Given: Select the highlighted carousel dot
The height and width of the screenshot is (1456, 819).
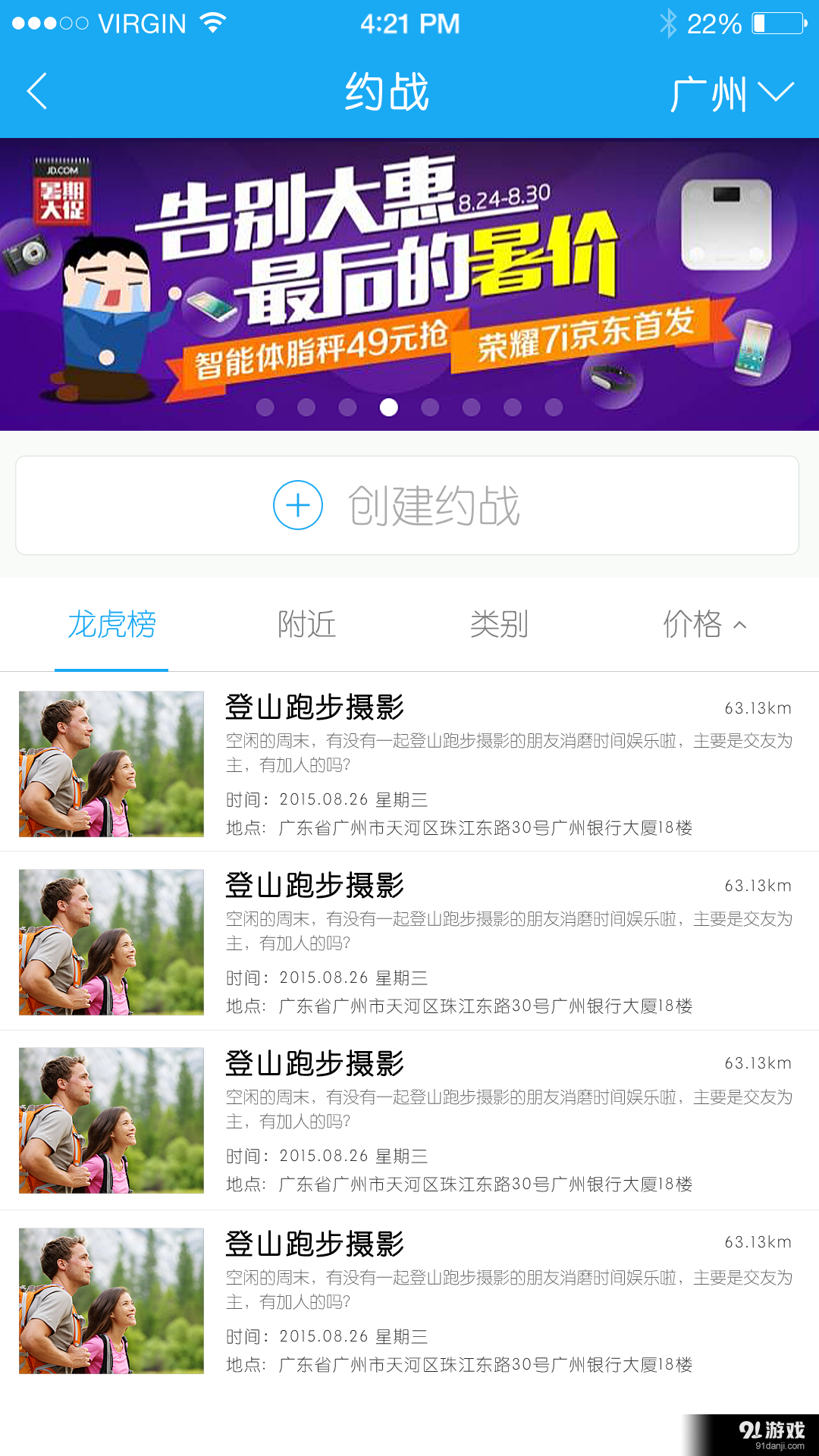Looking at the screenshot, I should (388, 408).
